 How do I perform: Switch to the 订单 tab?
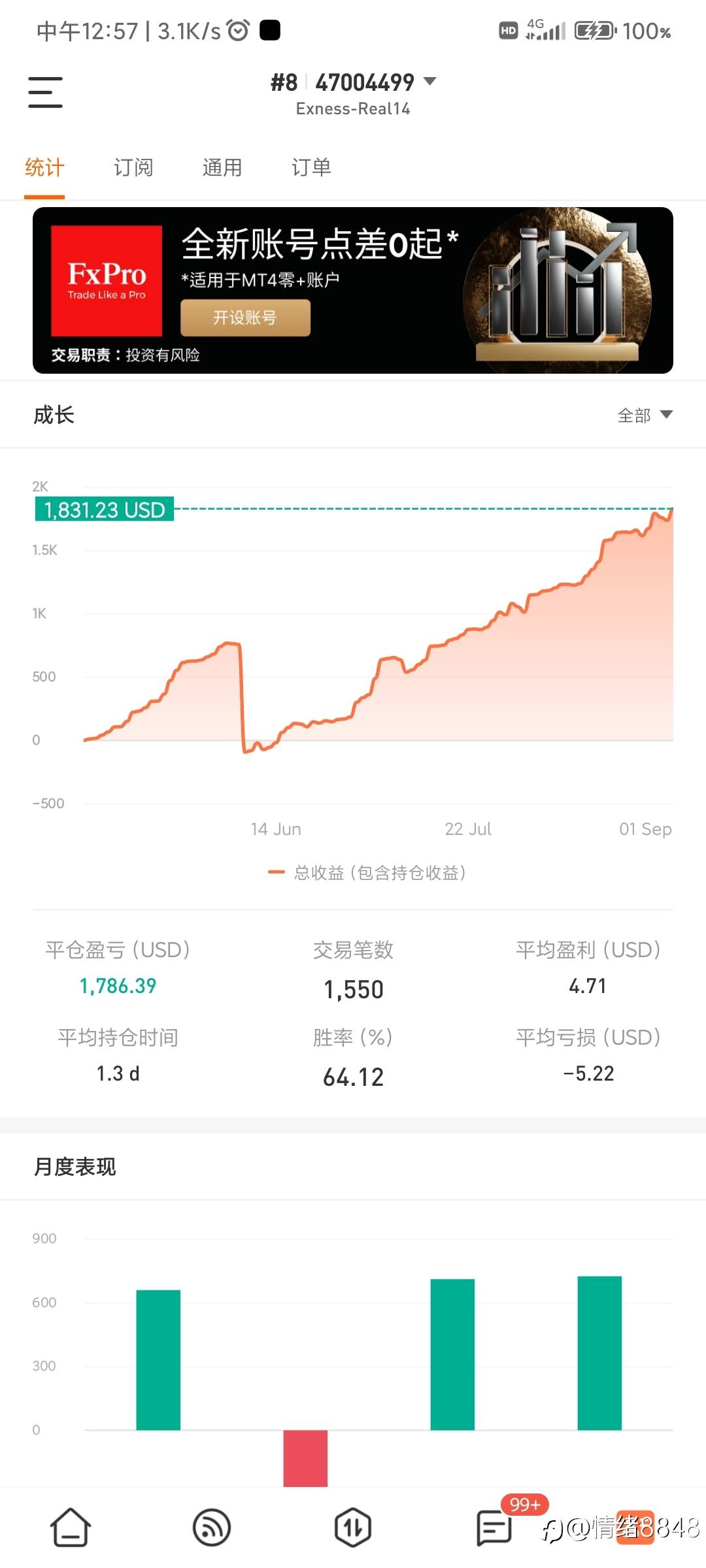[x=311, y=167]
